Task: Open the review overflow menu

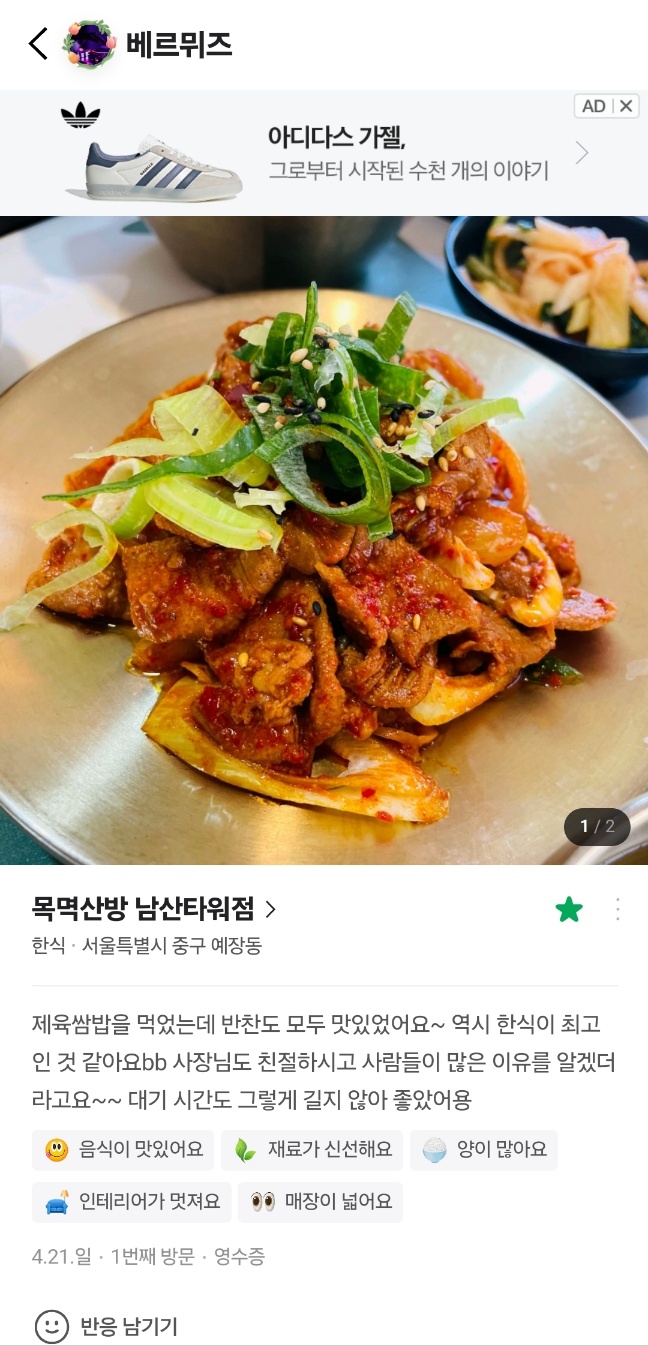Action: coord(618,909)
